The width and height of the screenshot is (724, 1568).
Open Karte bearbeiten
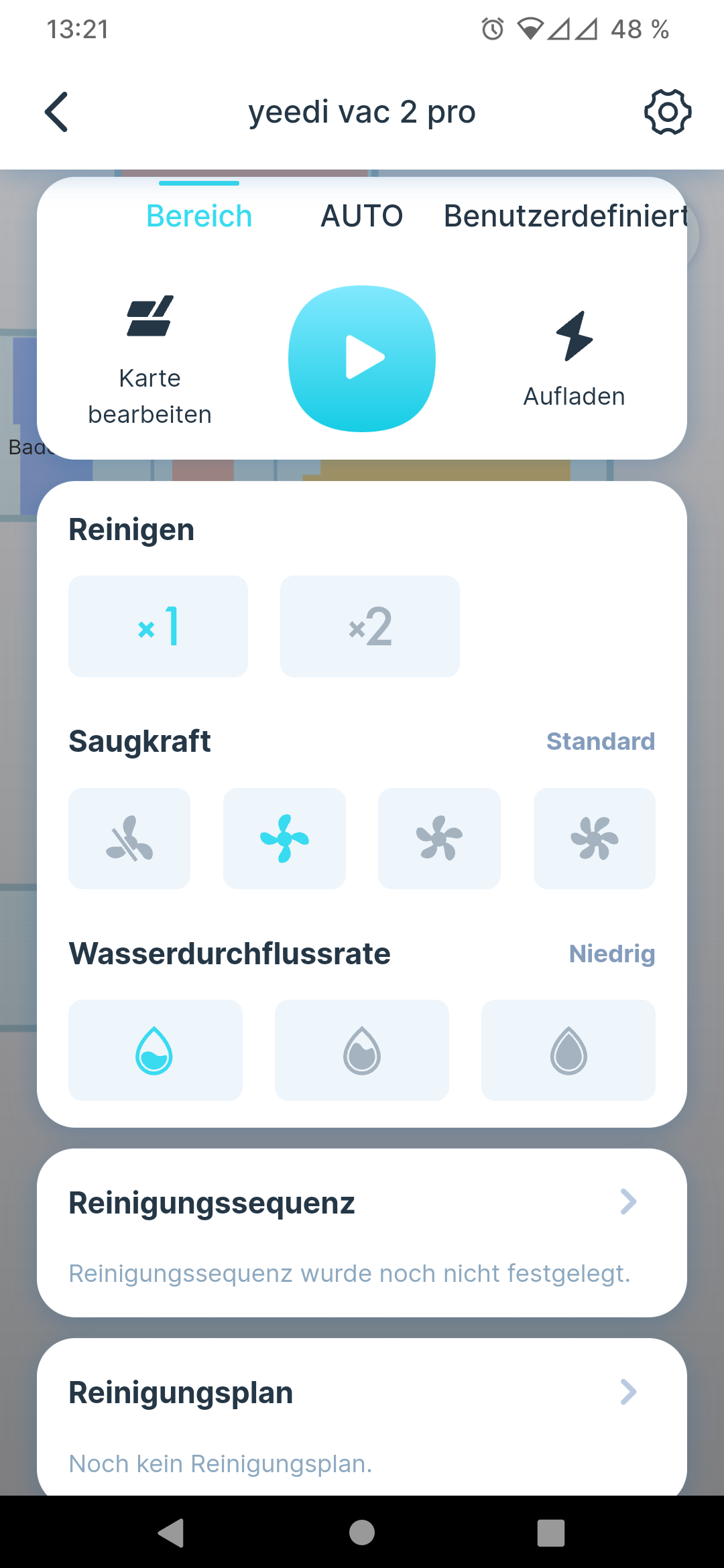coord(150,361)
